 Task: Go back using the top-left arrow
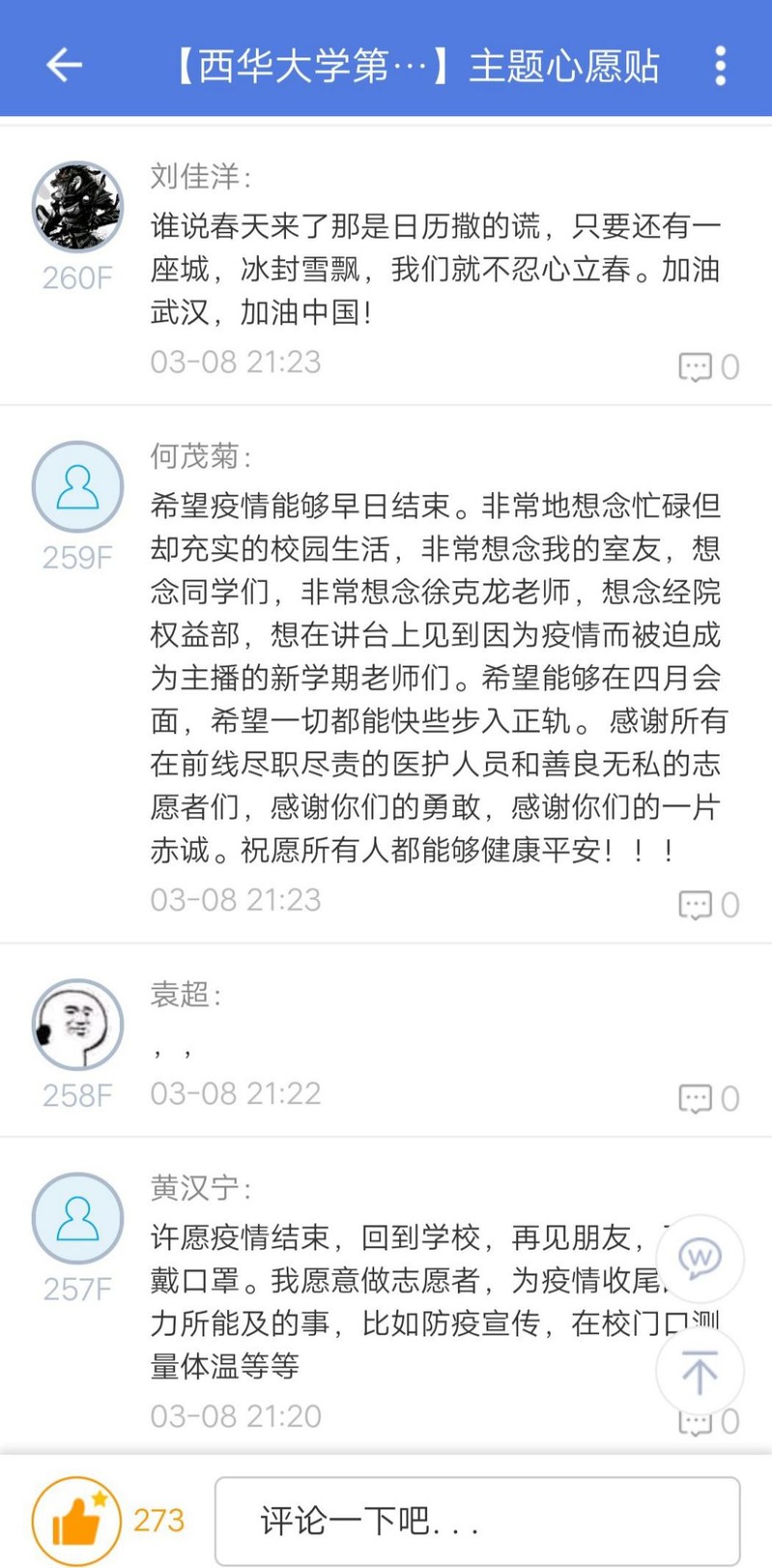pyautogui.click(x=65, y=65)
